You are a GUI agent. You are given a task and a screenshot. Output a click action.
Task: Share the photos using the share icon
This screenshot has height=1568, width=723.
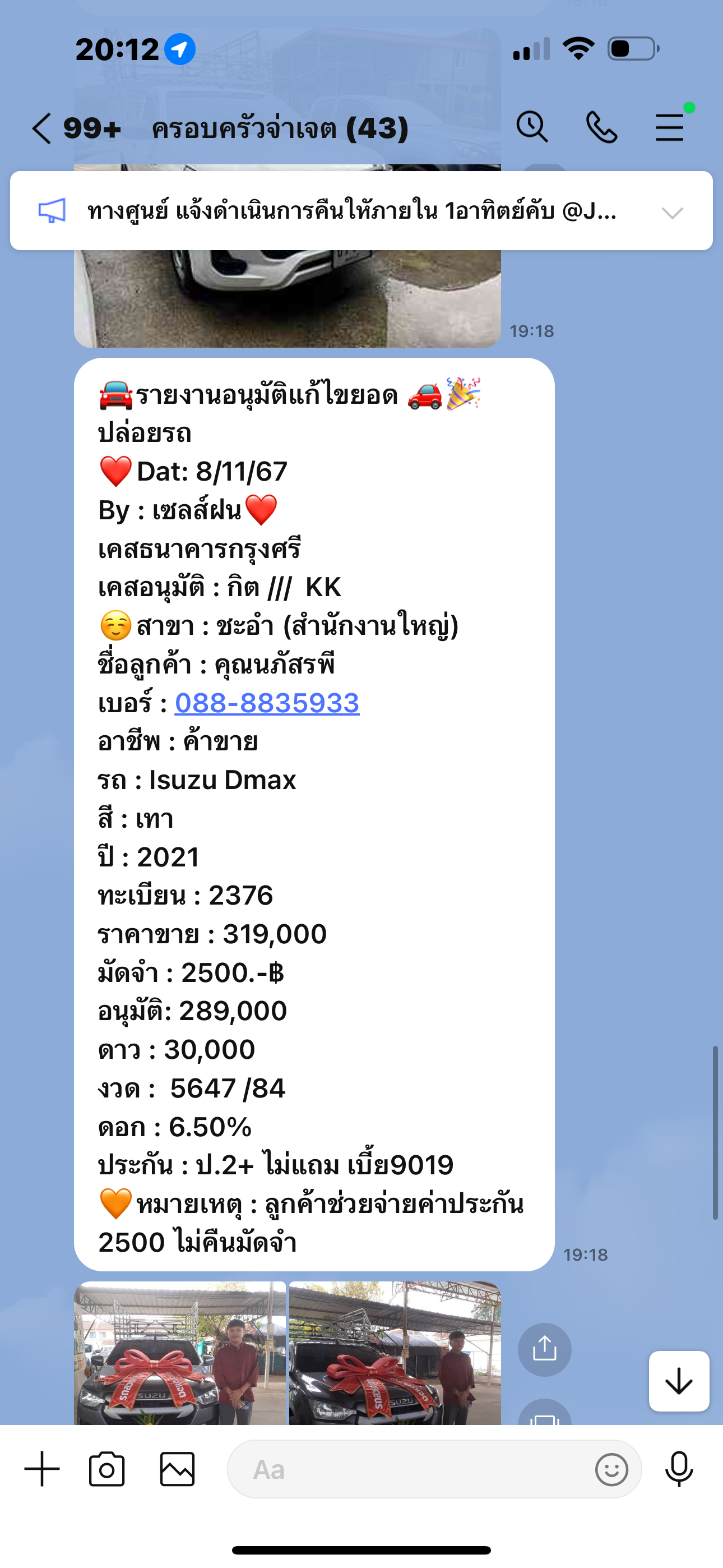click(545, 1349)
